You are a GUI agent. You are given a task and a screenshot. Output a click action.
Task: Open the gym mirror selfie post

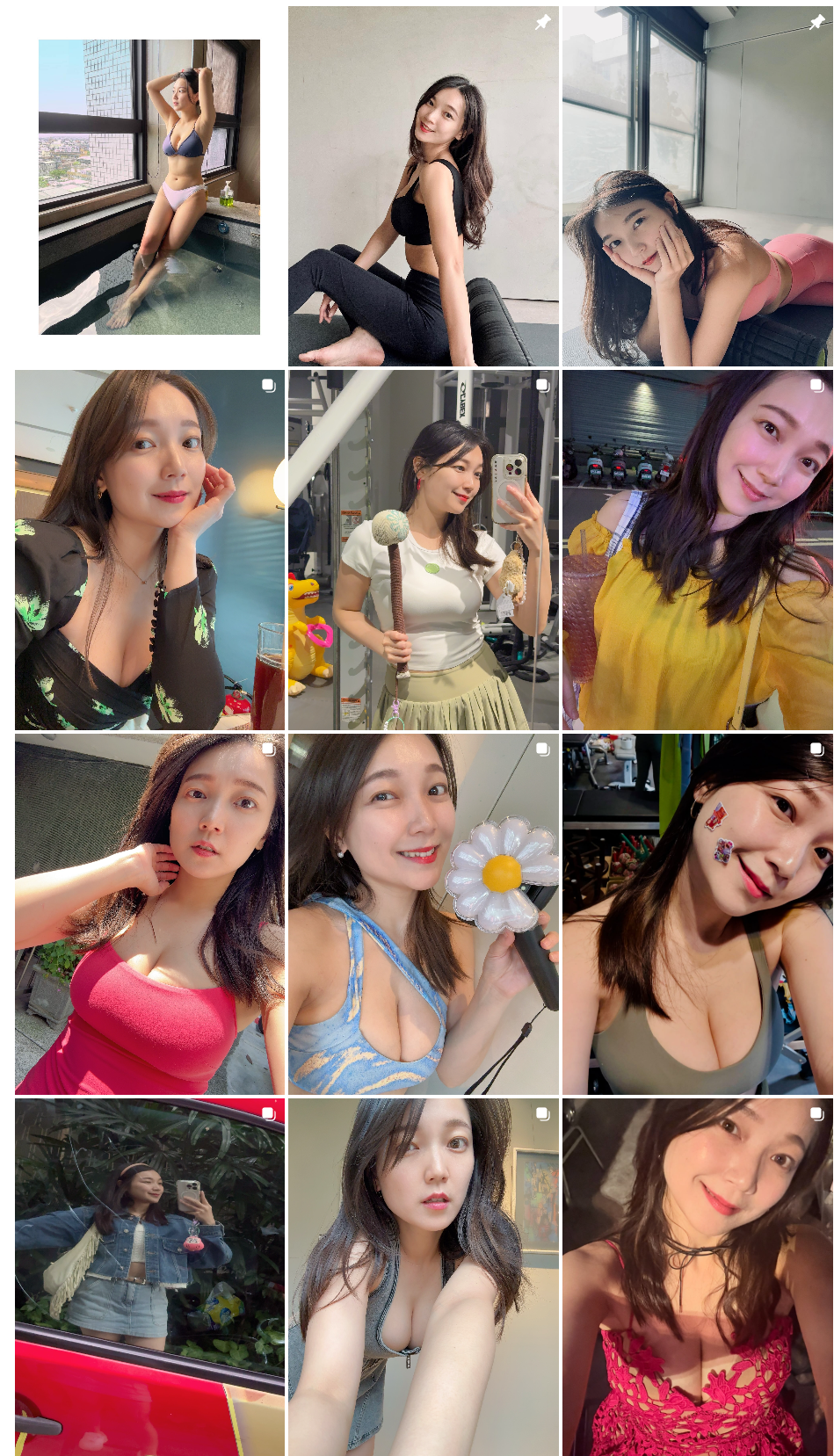[423, 550]
